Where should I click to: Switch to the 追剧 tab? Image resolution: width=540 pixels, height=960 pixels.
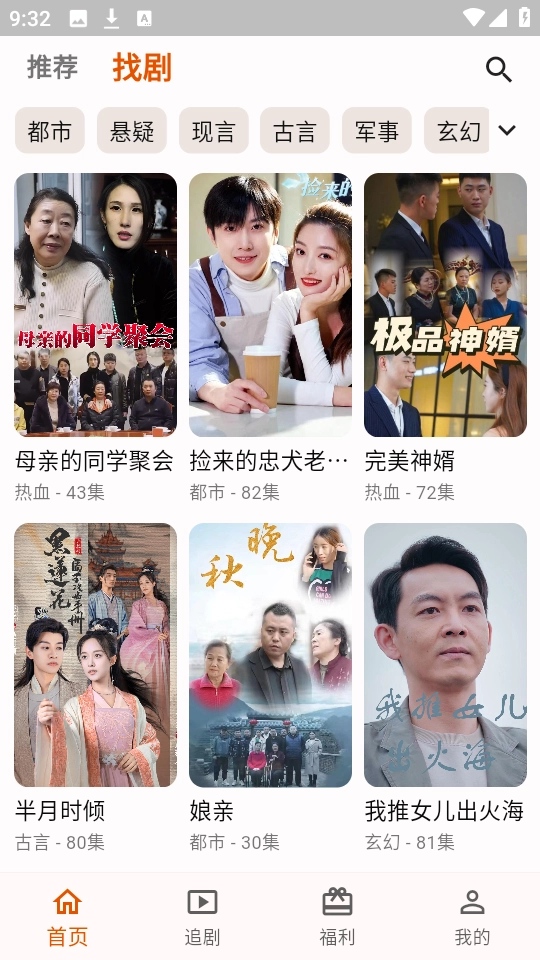203,917
